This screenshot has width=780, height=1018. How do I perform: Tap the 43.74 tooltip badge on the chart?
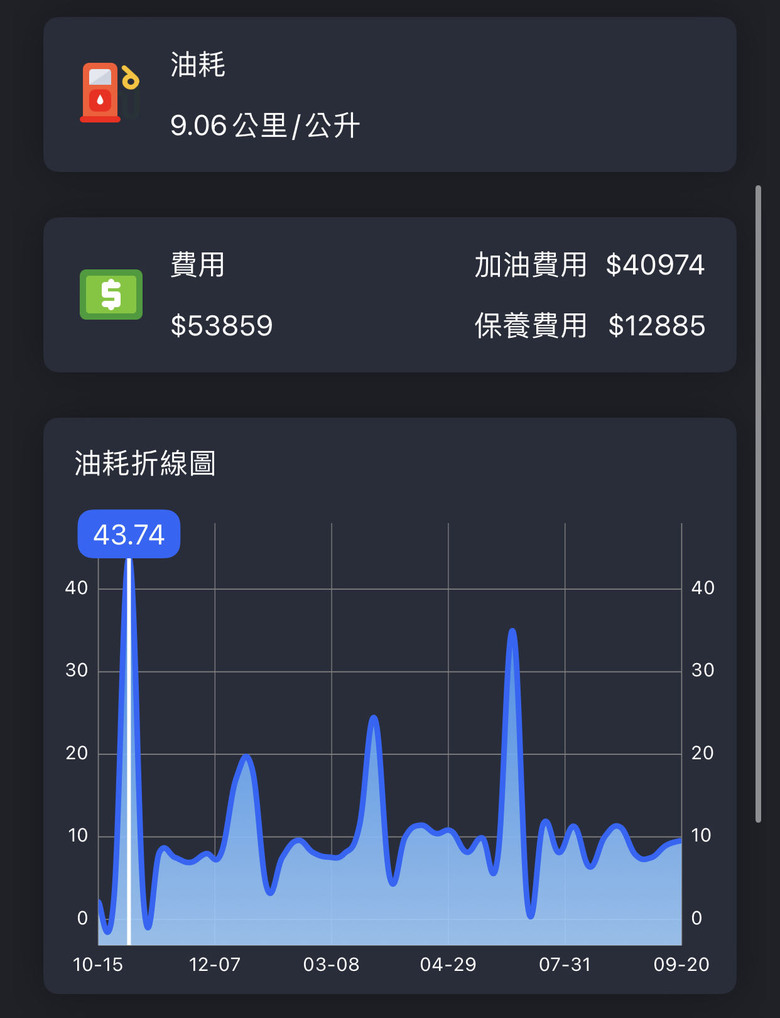pos(128,534)
